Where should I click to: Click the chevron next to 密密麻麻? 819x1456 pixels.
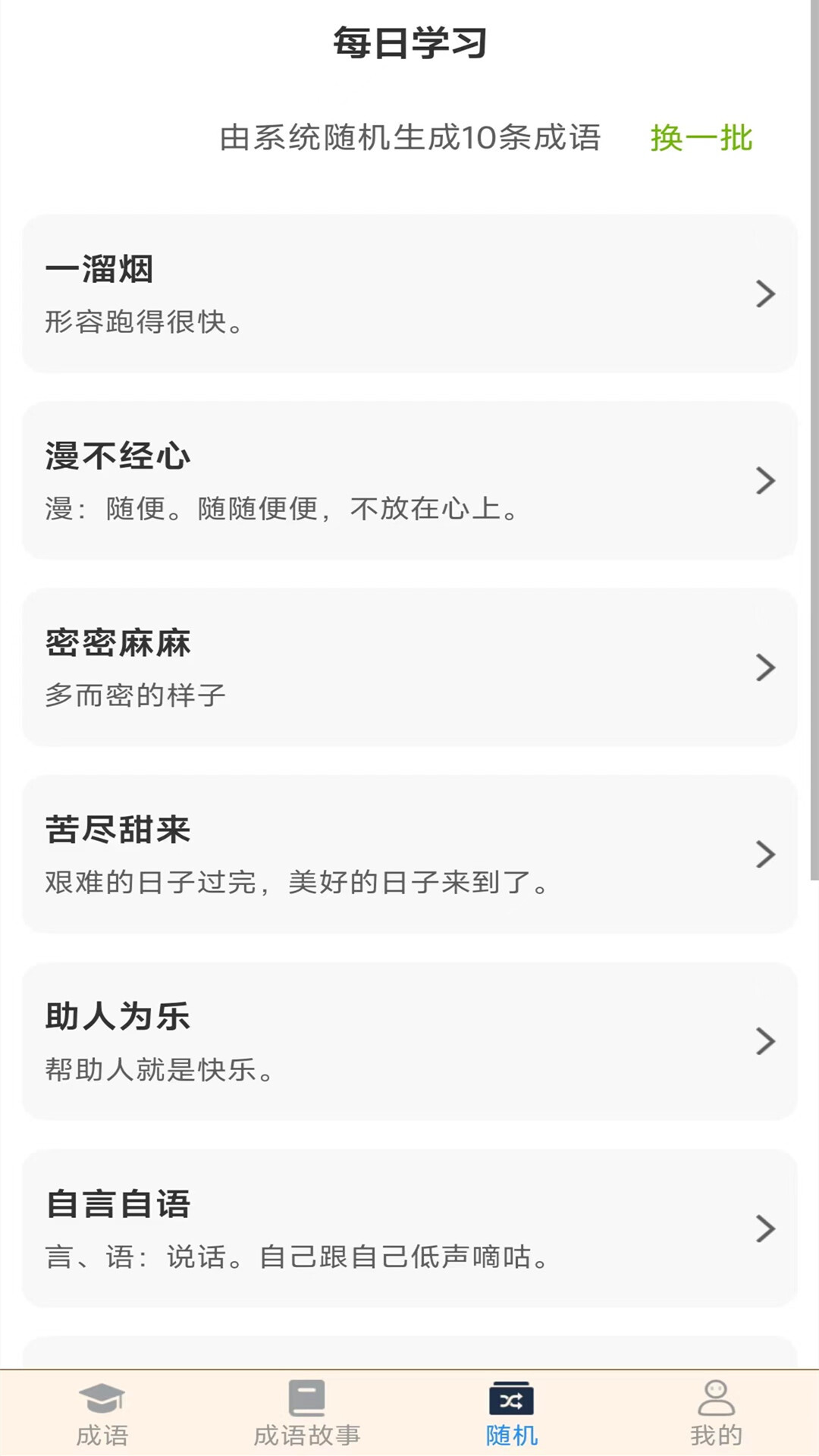(x=764, y=668)
